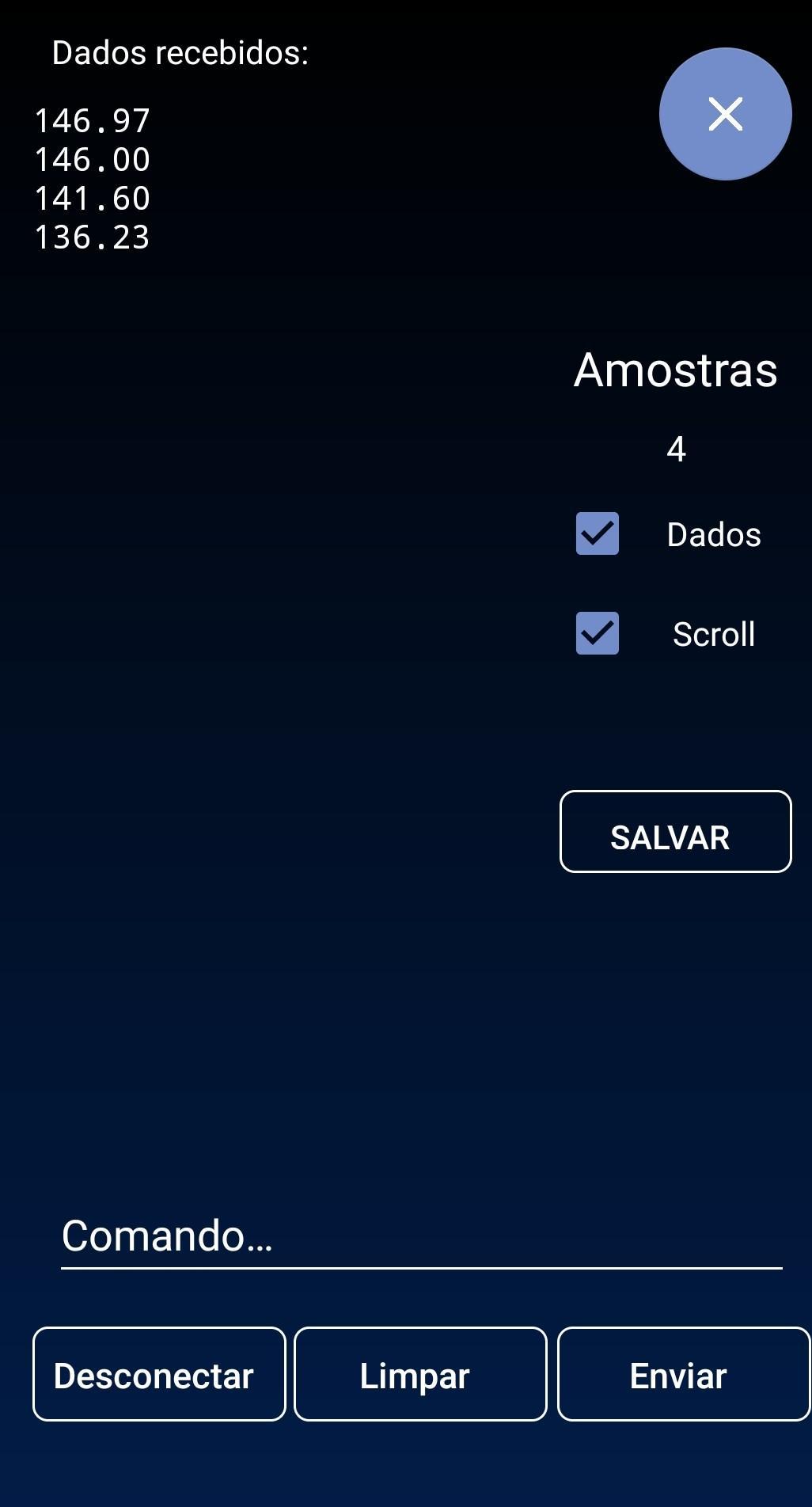Focus the Comando text field
Viewport: 812px width, 1507px height.
421,1236
